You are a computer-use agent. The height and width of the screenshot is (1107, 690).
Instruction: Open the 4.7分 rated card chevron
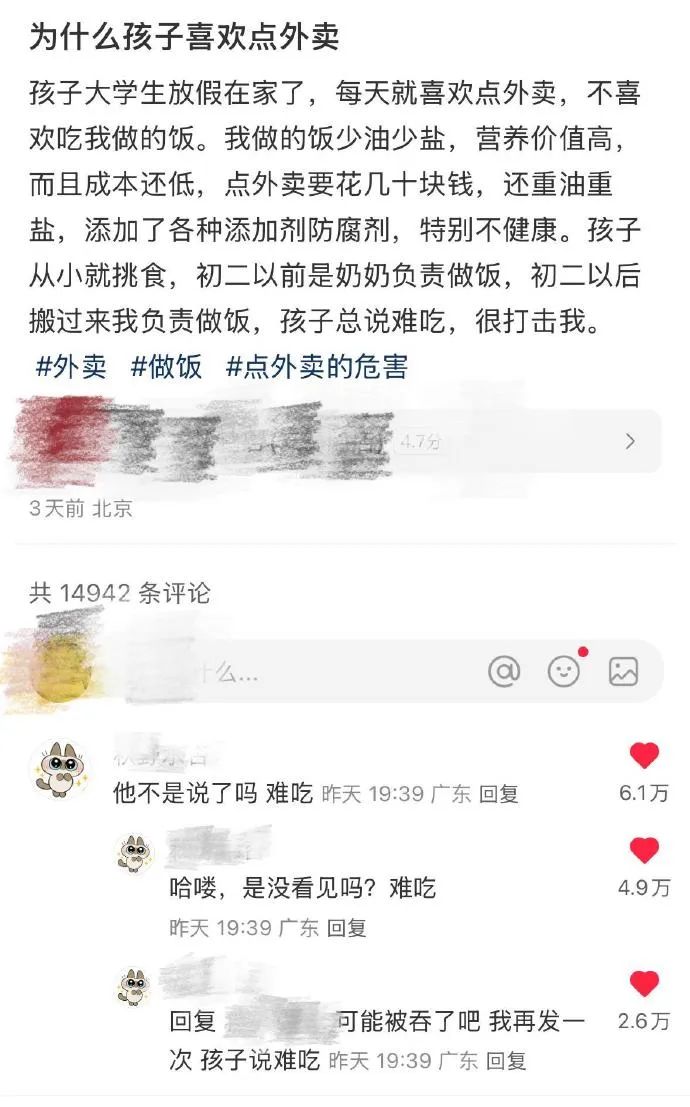(x=630, y=442)
